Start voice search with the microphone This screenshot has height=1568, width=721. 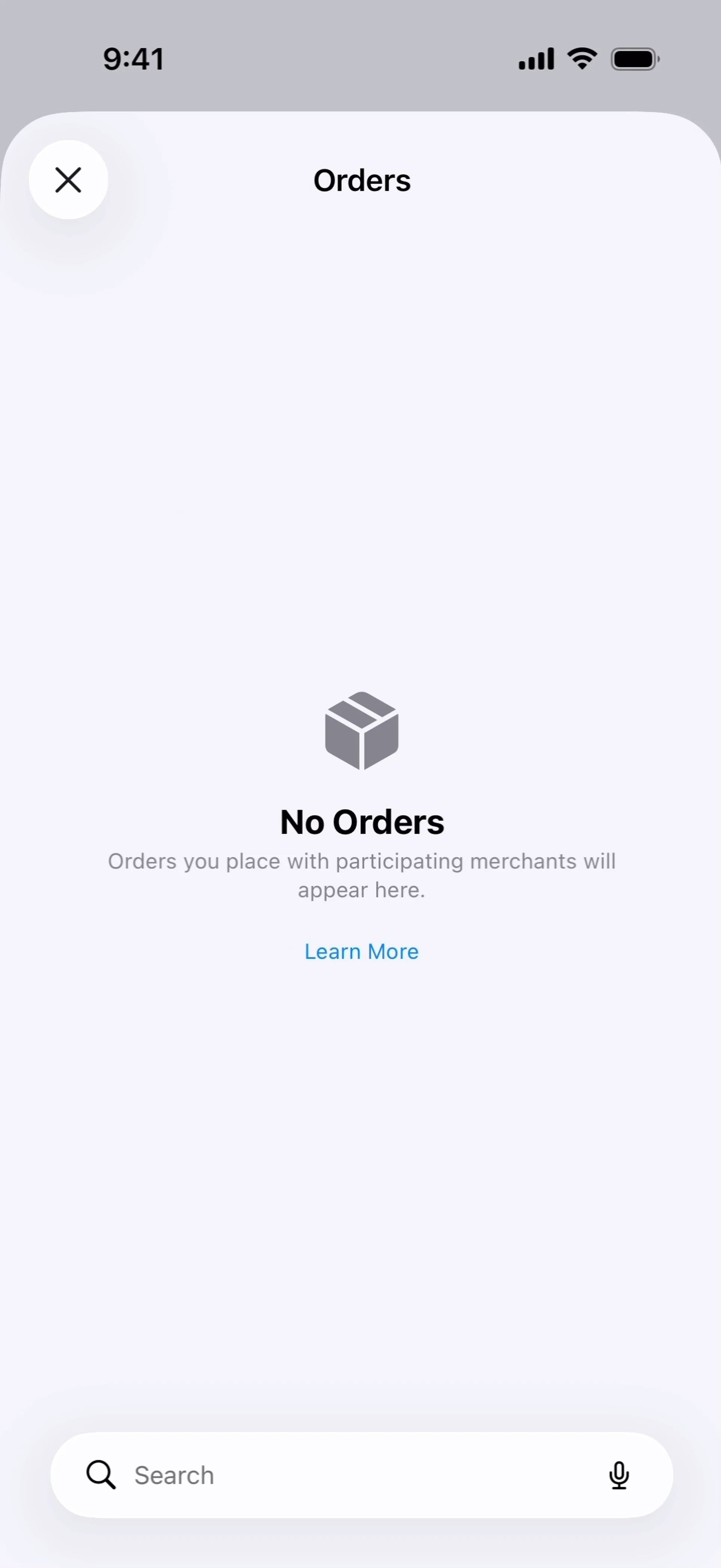619,1475
